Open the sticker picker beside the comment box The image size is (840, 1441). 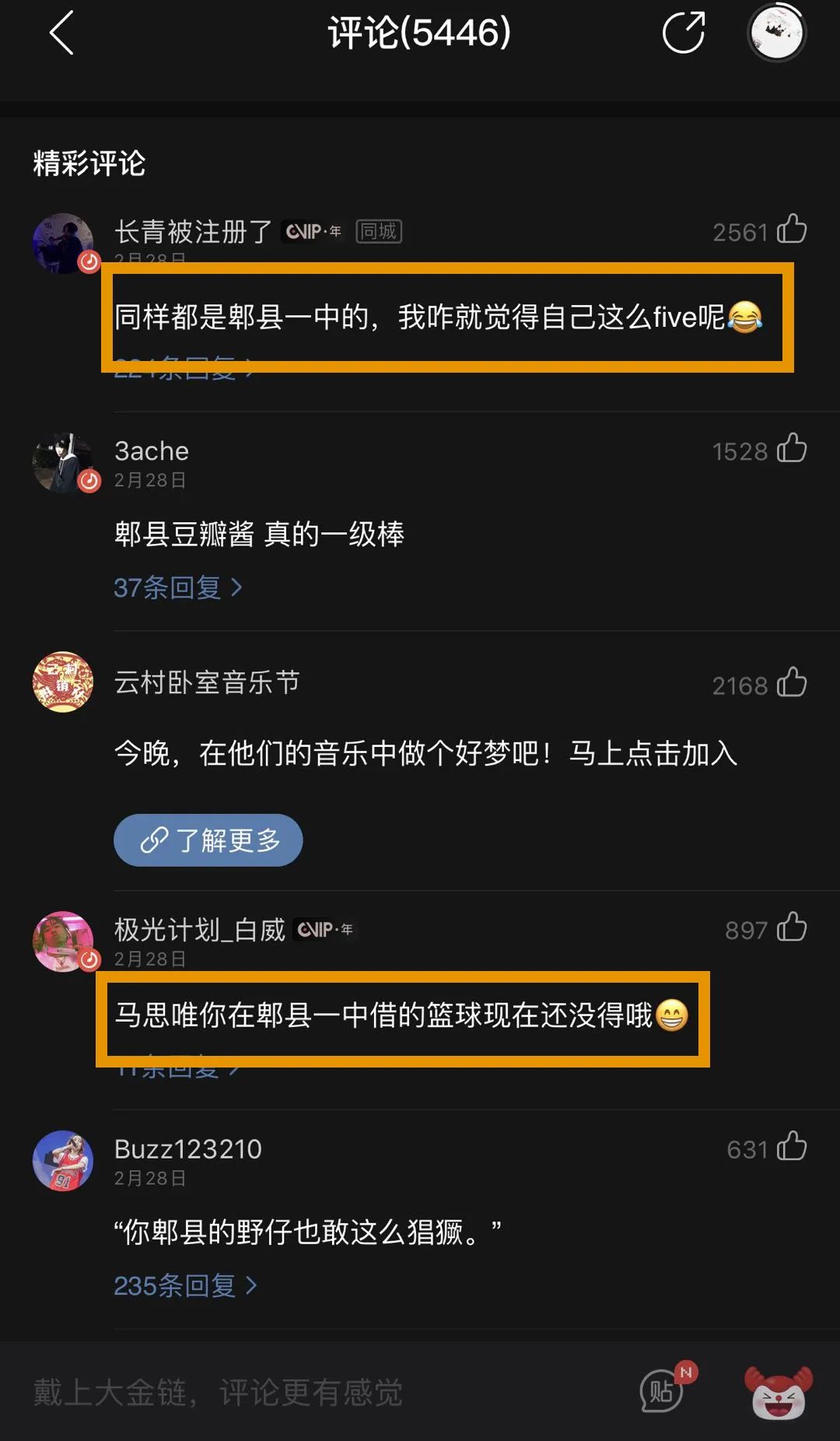[660, 1390]
